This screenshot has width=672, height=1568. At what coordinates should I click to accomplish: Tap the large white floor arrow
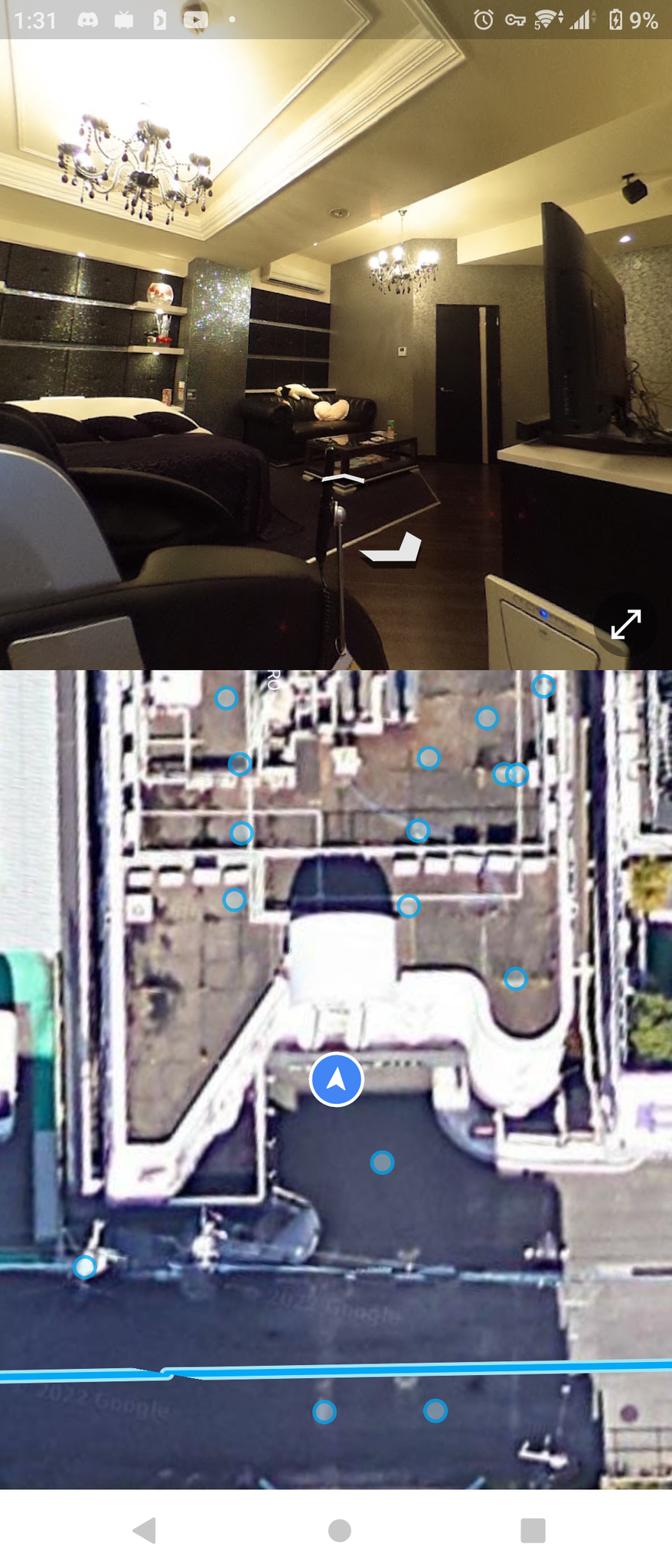click(393, 550)
